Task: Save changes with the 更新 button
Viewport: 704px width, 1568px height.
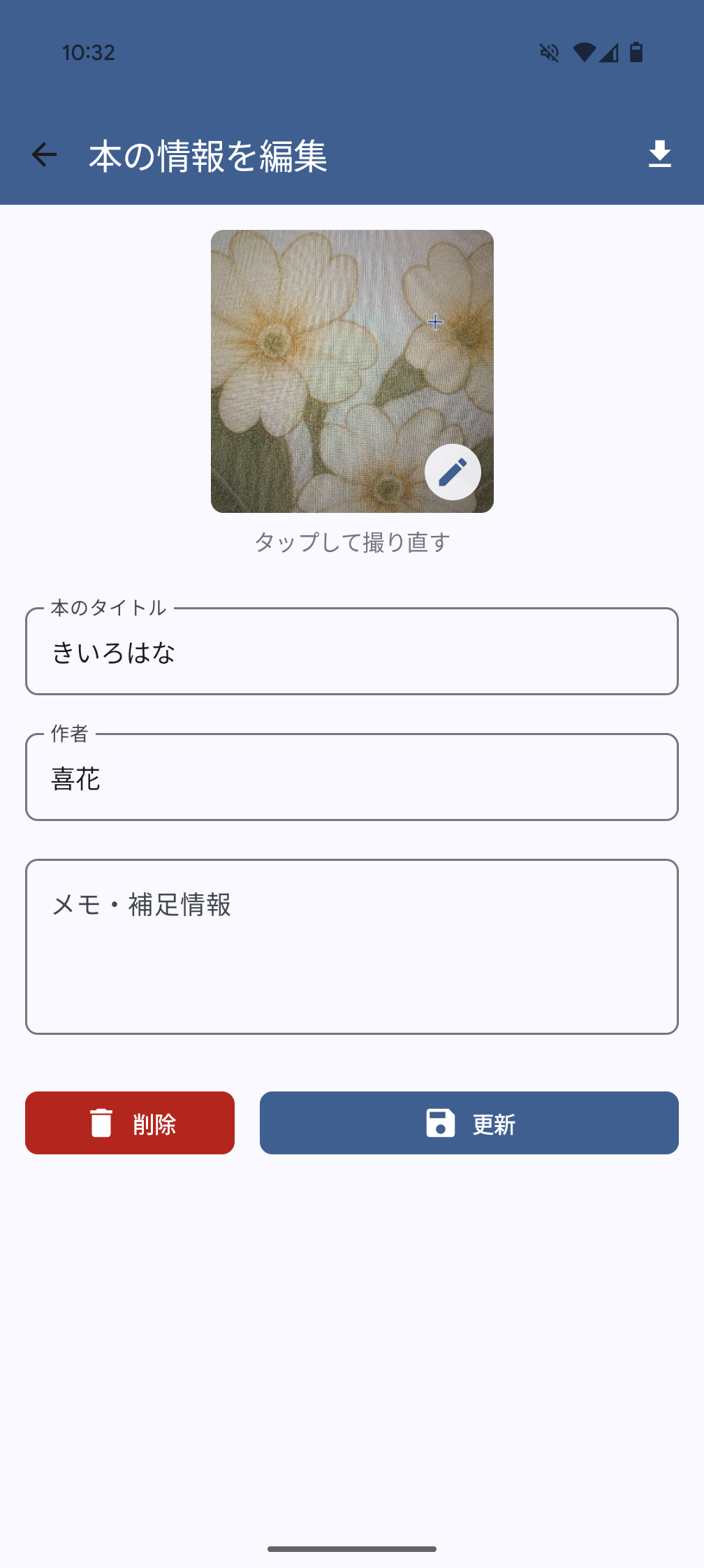Action: coord(469,1123)
